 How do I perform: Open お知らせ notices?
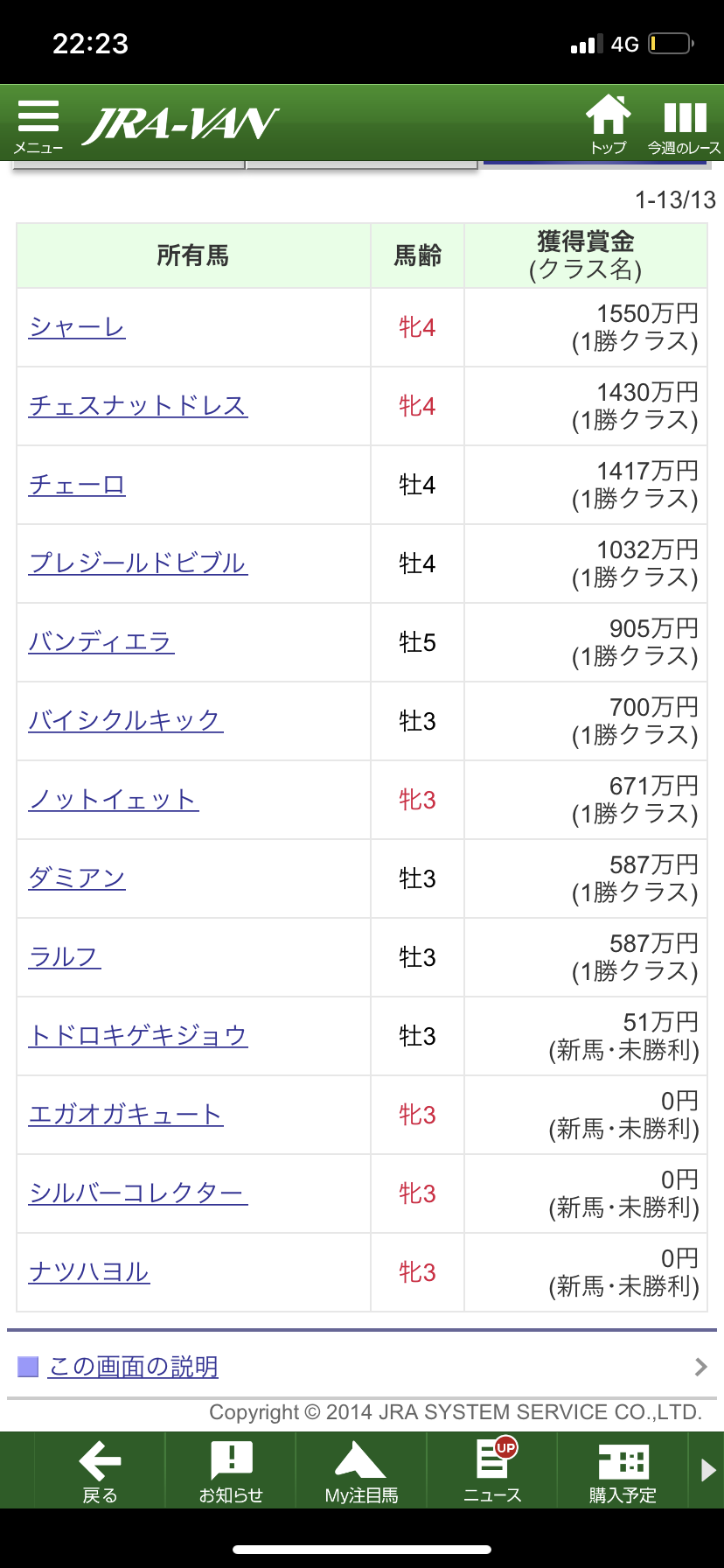(x=231, y=1471)
